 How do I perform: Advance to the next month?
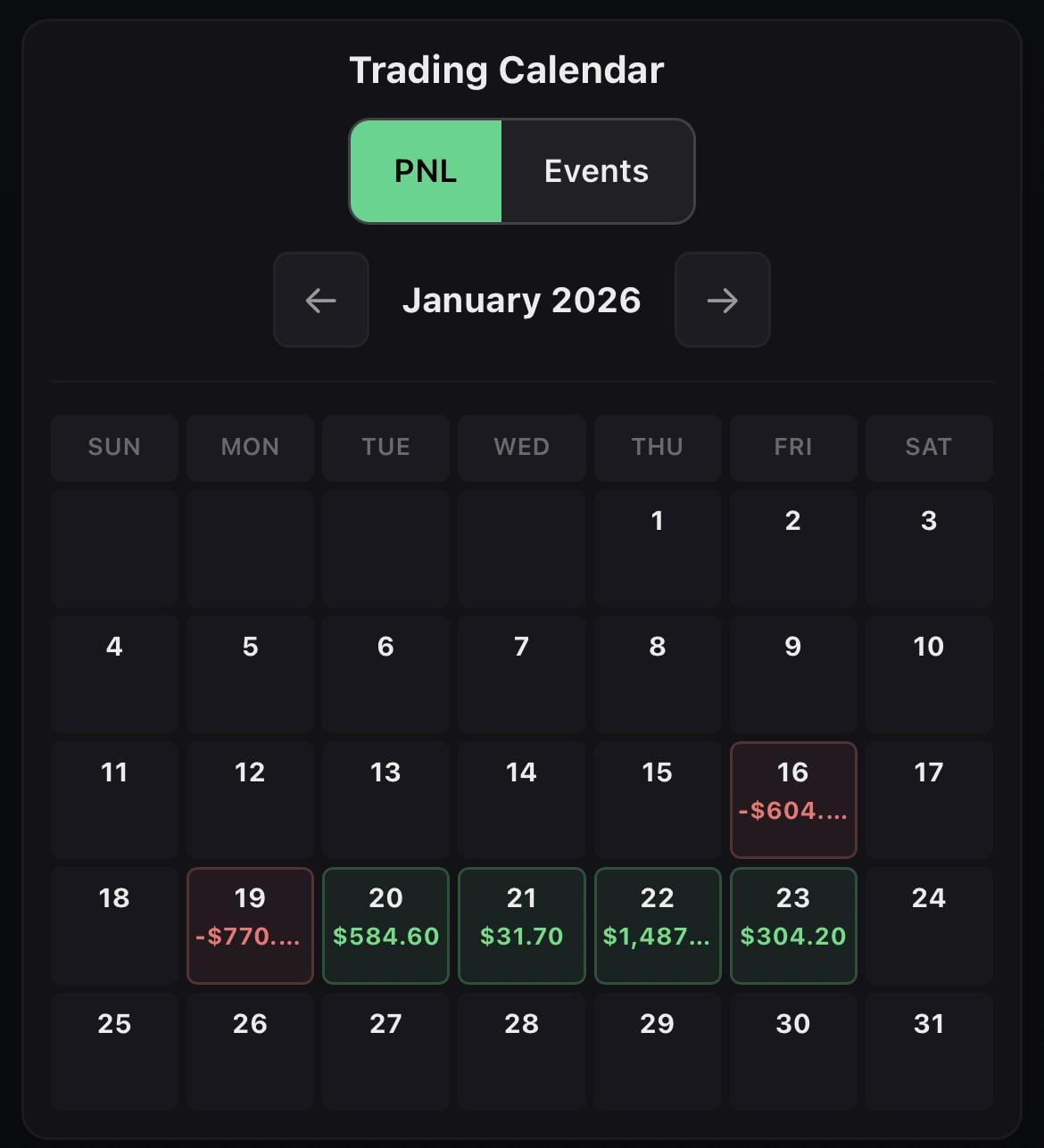pos(722,300)
